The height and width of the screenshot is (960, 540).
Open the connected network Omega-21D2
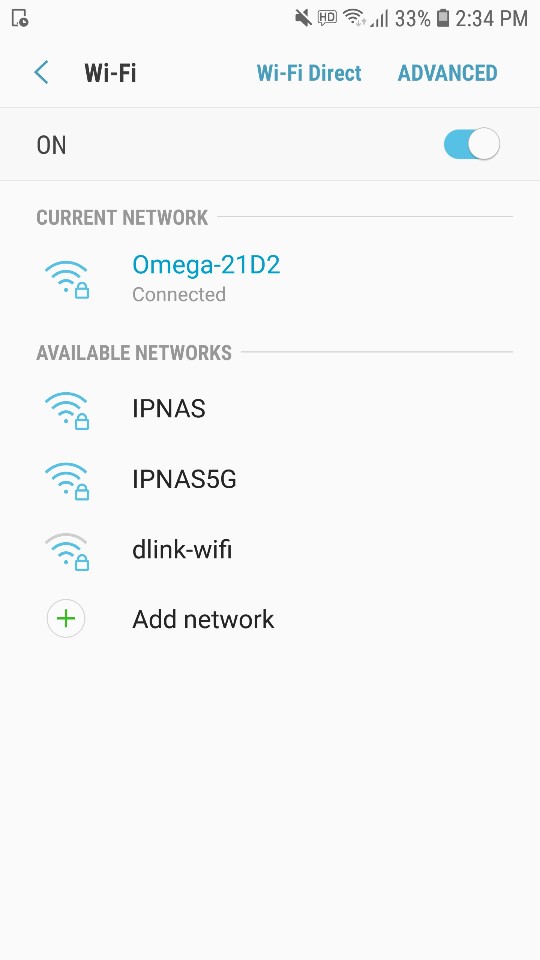tap(270, 279)
